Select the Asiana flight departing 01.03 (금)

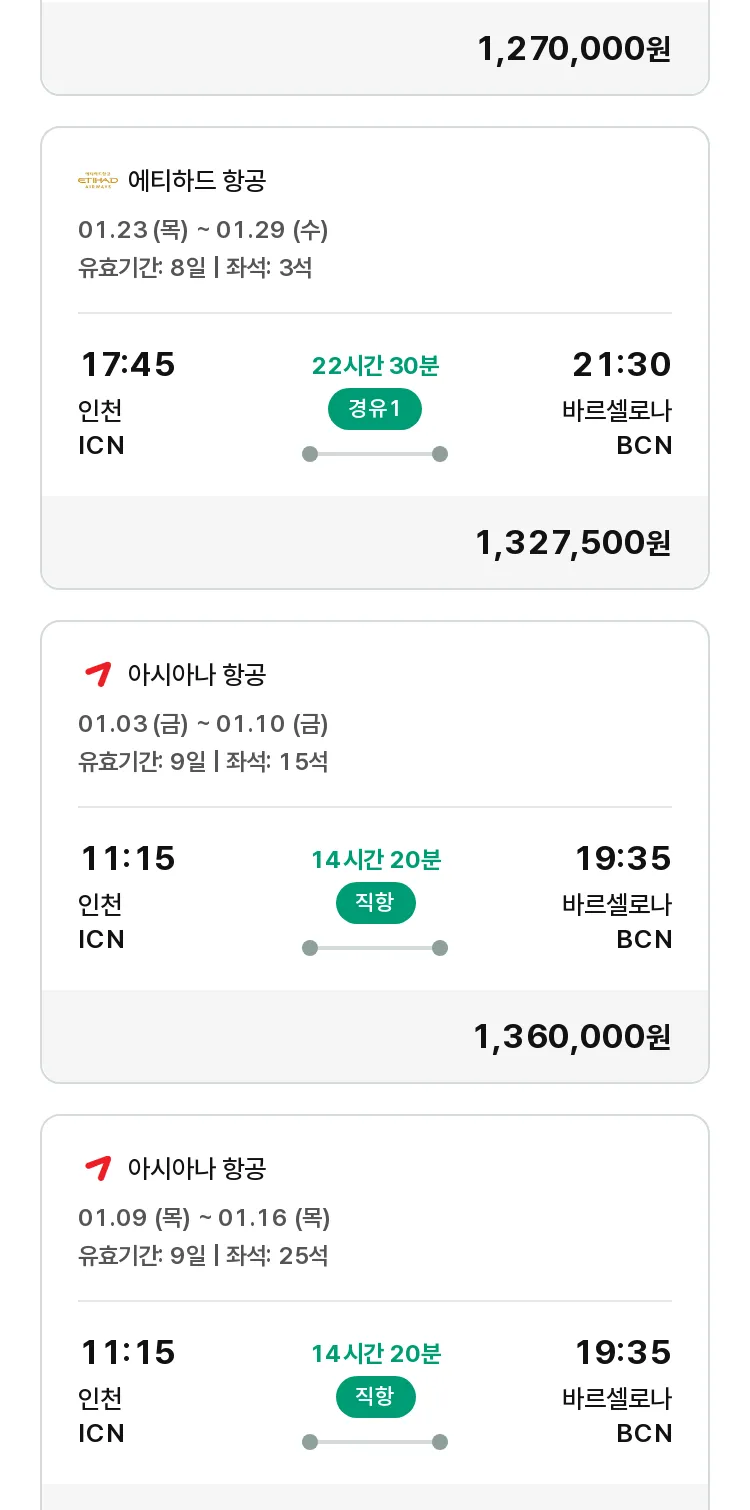coord(375,852)
